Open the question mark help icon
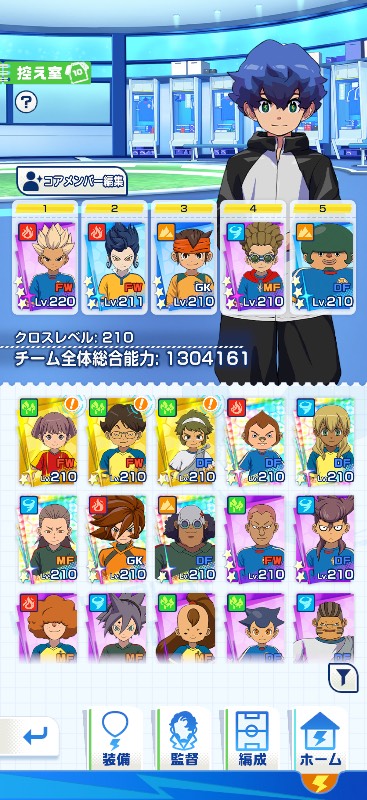This screenshot has height=800, width=367. pos(26,102)
